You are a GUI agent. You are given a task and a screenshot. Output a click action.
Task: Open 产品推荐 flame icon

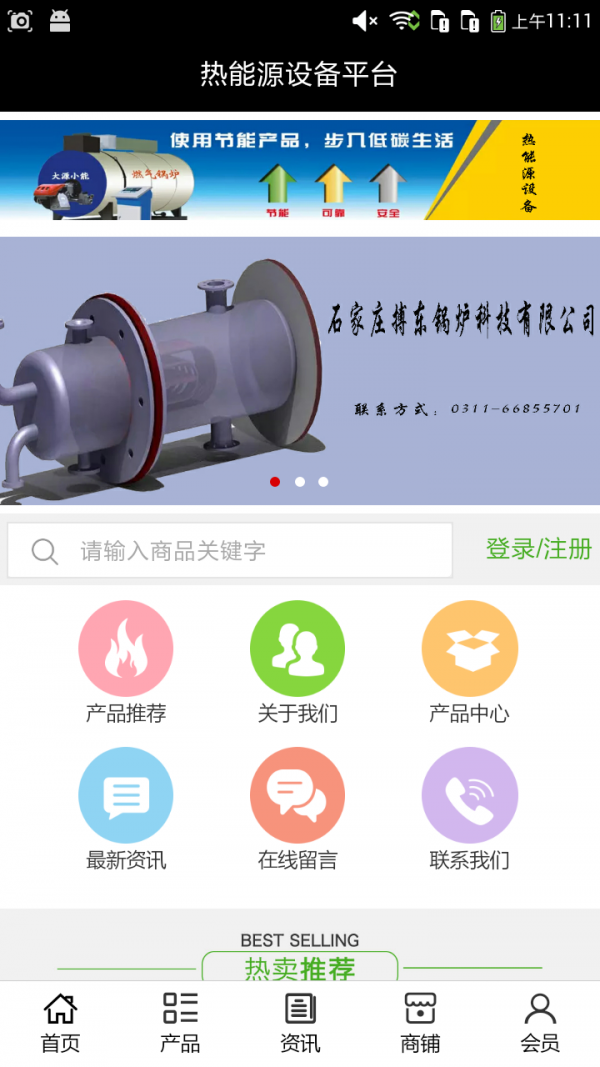126,648
